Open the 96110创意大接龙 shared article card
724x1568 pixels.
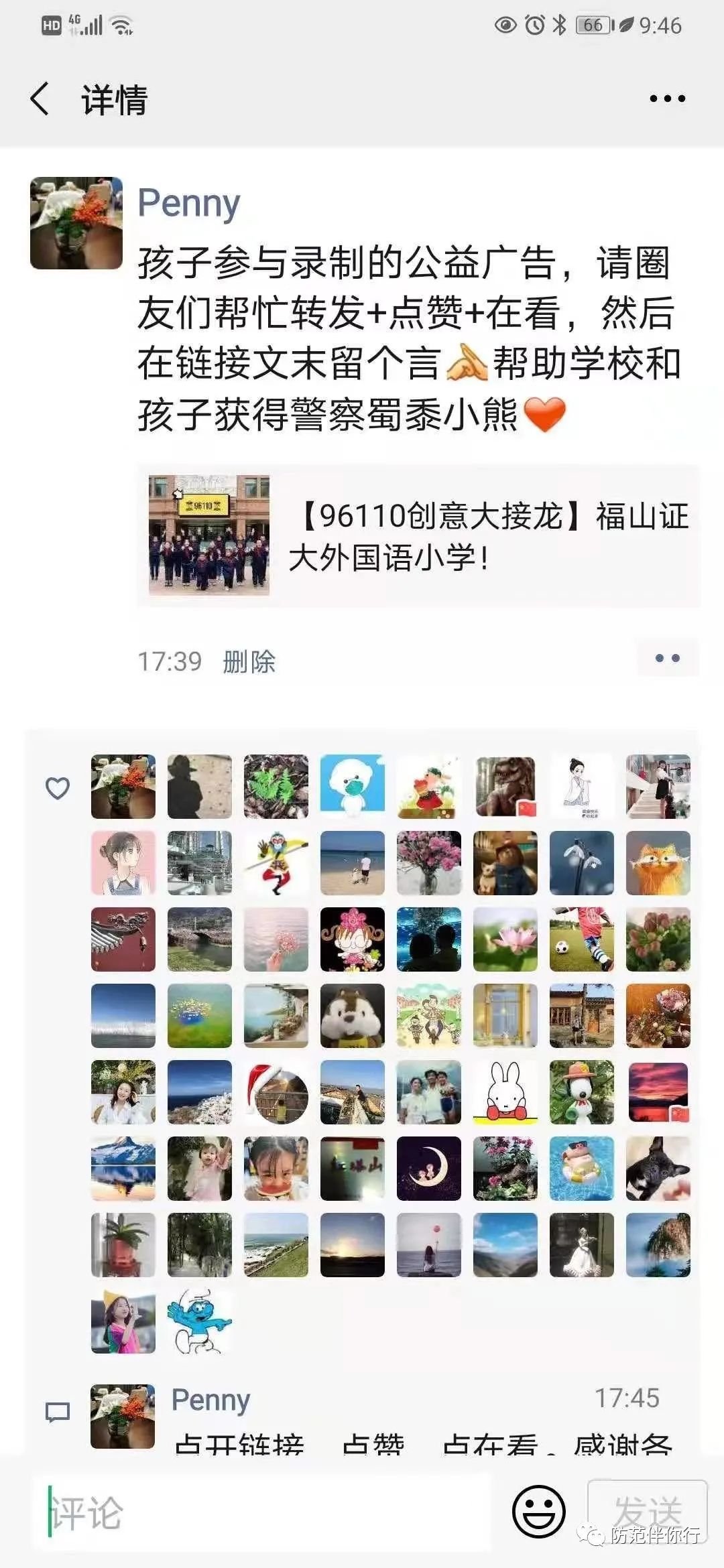point(418,536)
